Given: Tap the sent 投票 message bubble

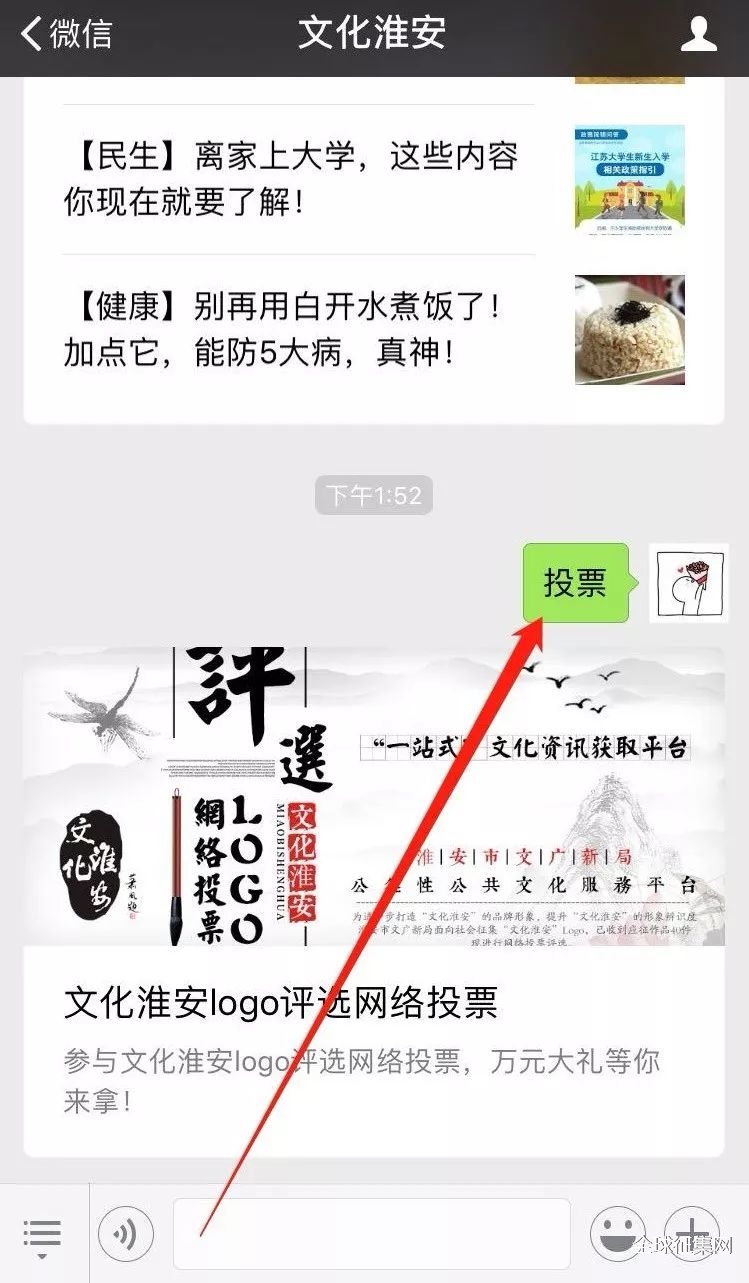Looking at the screenshot, I should tap(575, 583).
